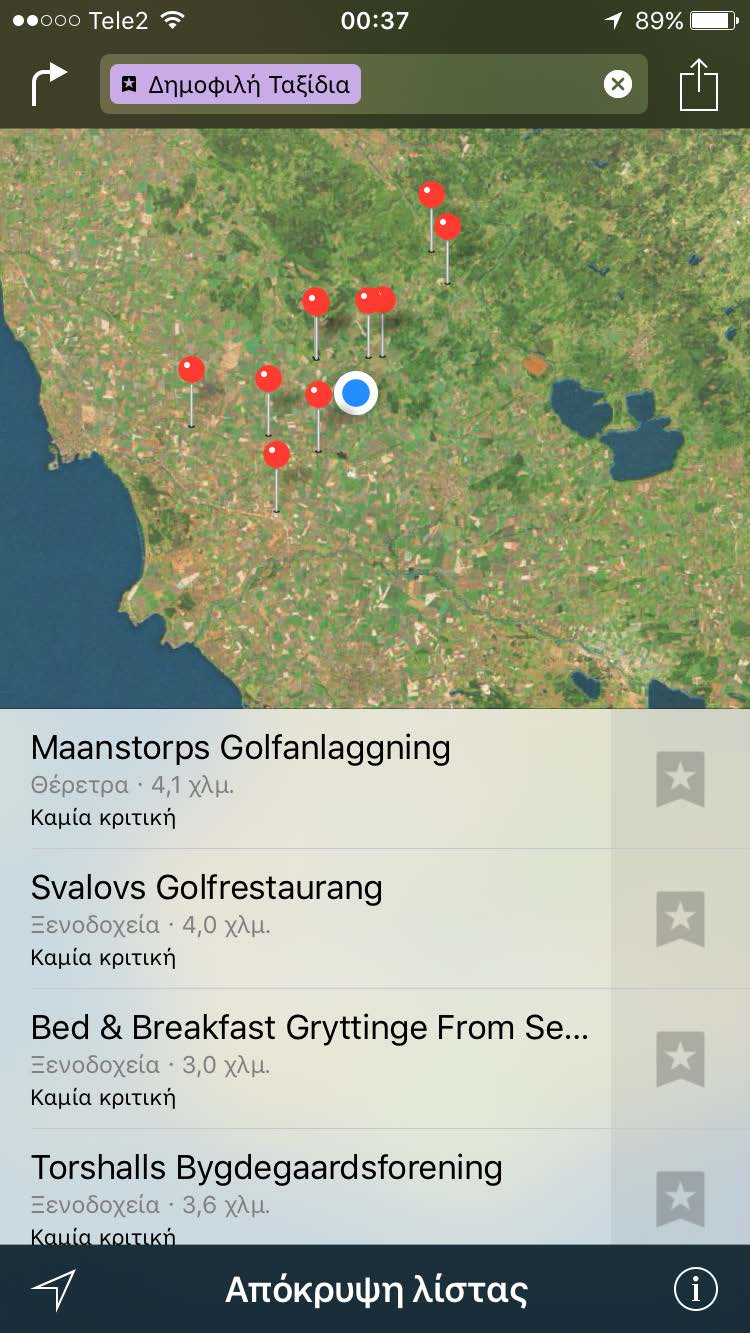Bookmark Bed & Breakfast Gryttinge

pyautogui.click(x=680, y=1059)
